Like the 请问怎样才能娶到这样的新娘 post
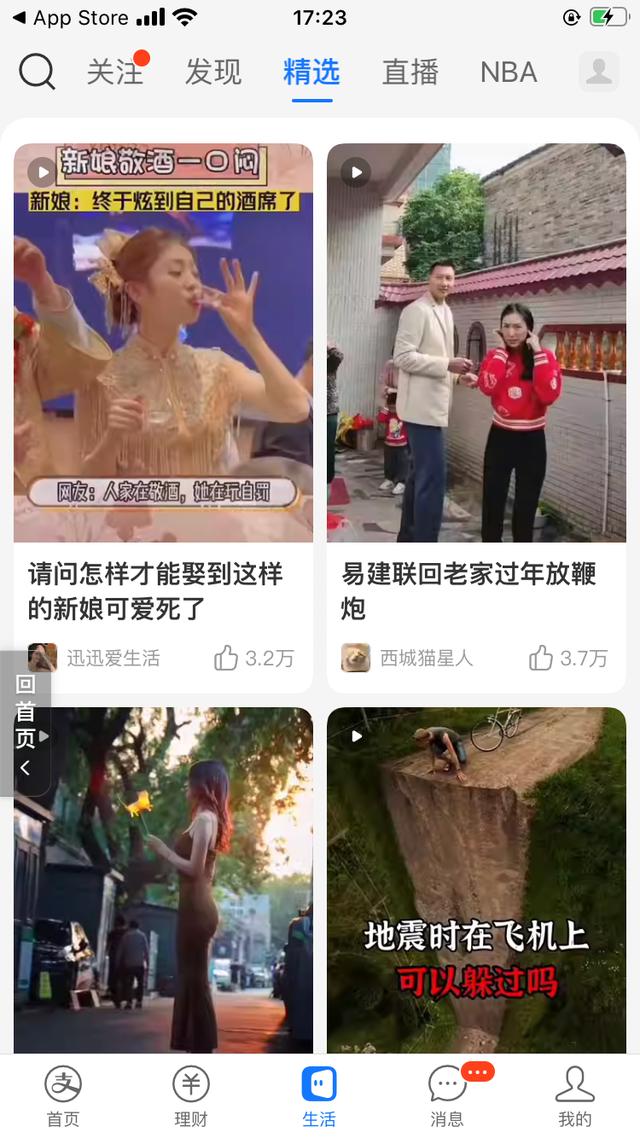Screen dimensions: 640x1138 pos(254,658)
